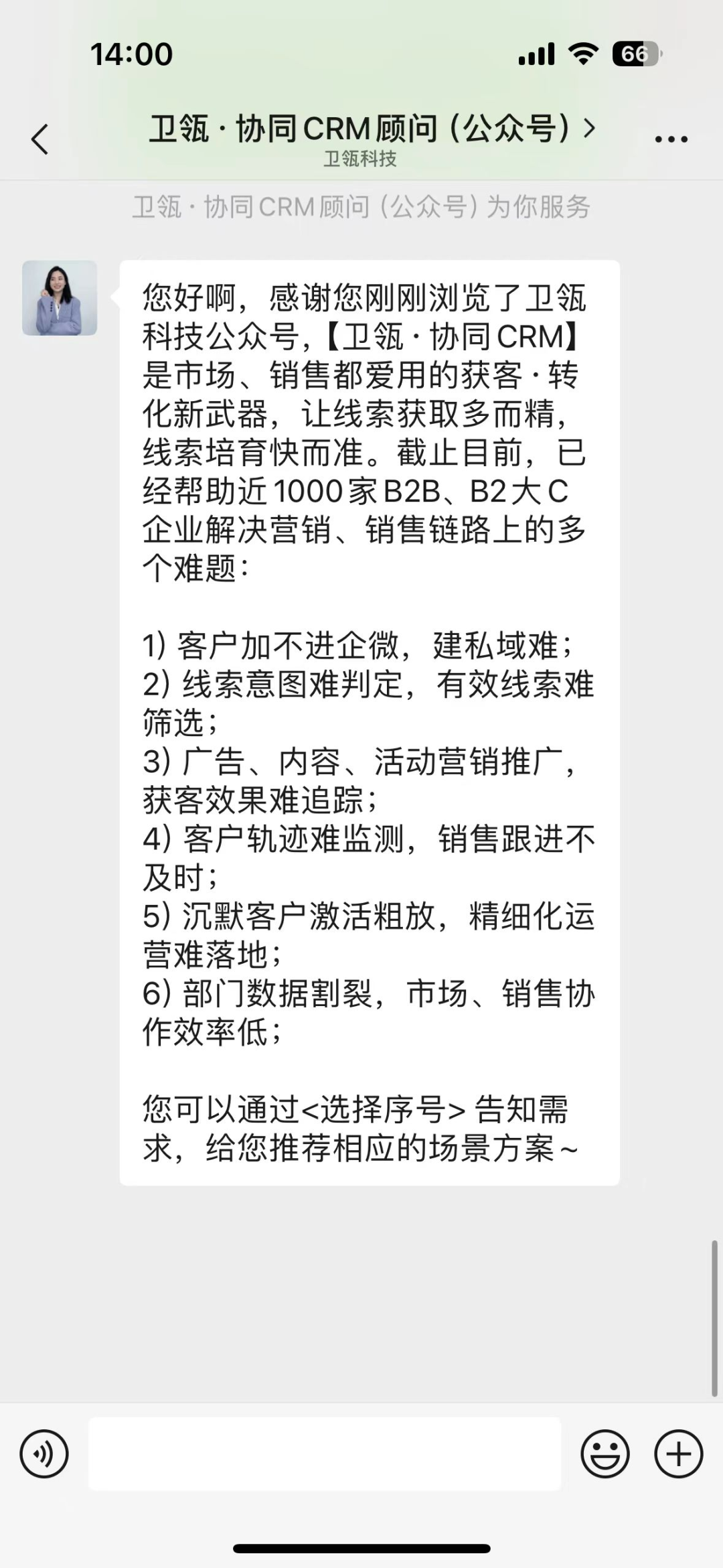
Task: Switch to voice input mode
Action: point(44,1453)
